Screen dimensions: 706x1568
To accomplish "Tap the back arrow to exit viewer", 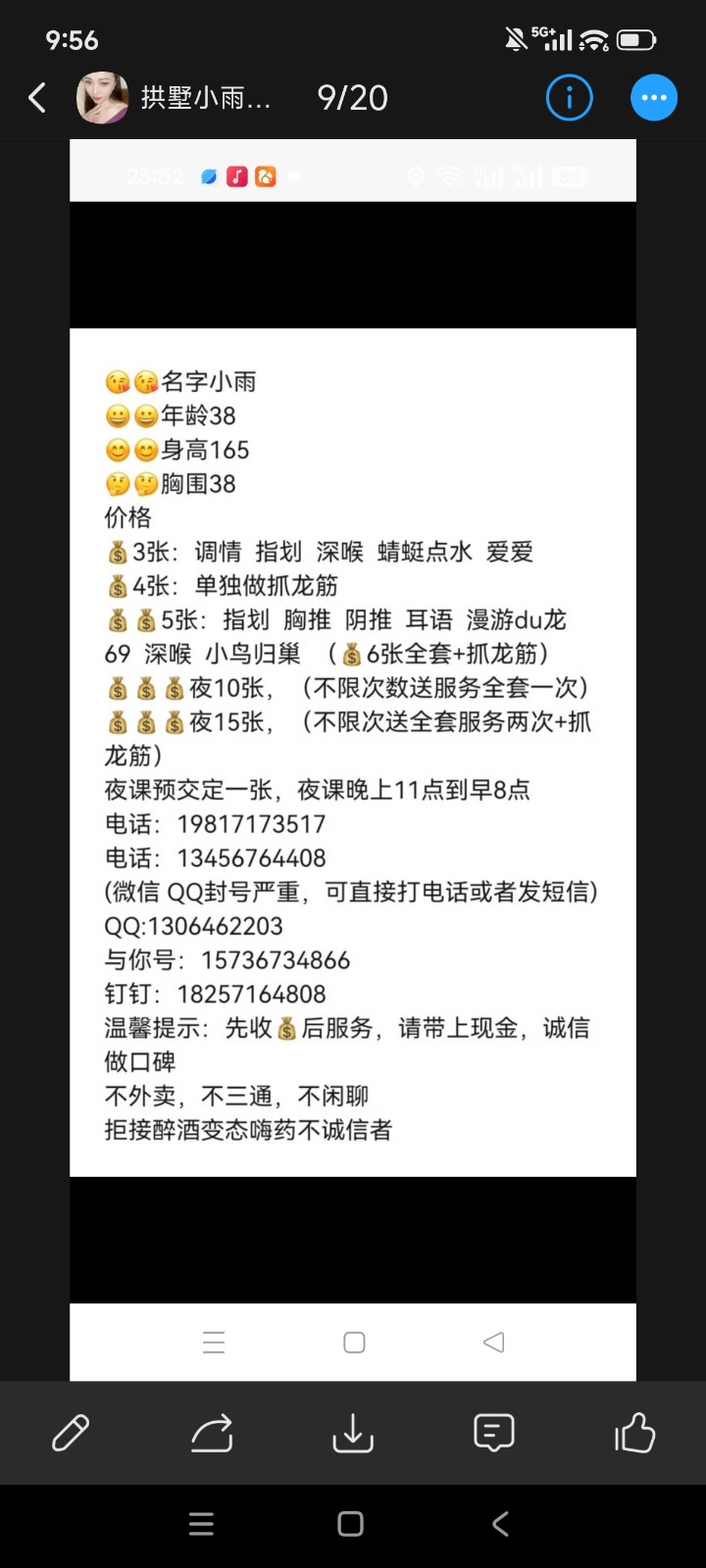I will pyautogui.click(x=36, y=97).
